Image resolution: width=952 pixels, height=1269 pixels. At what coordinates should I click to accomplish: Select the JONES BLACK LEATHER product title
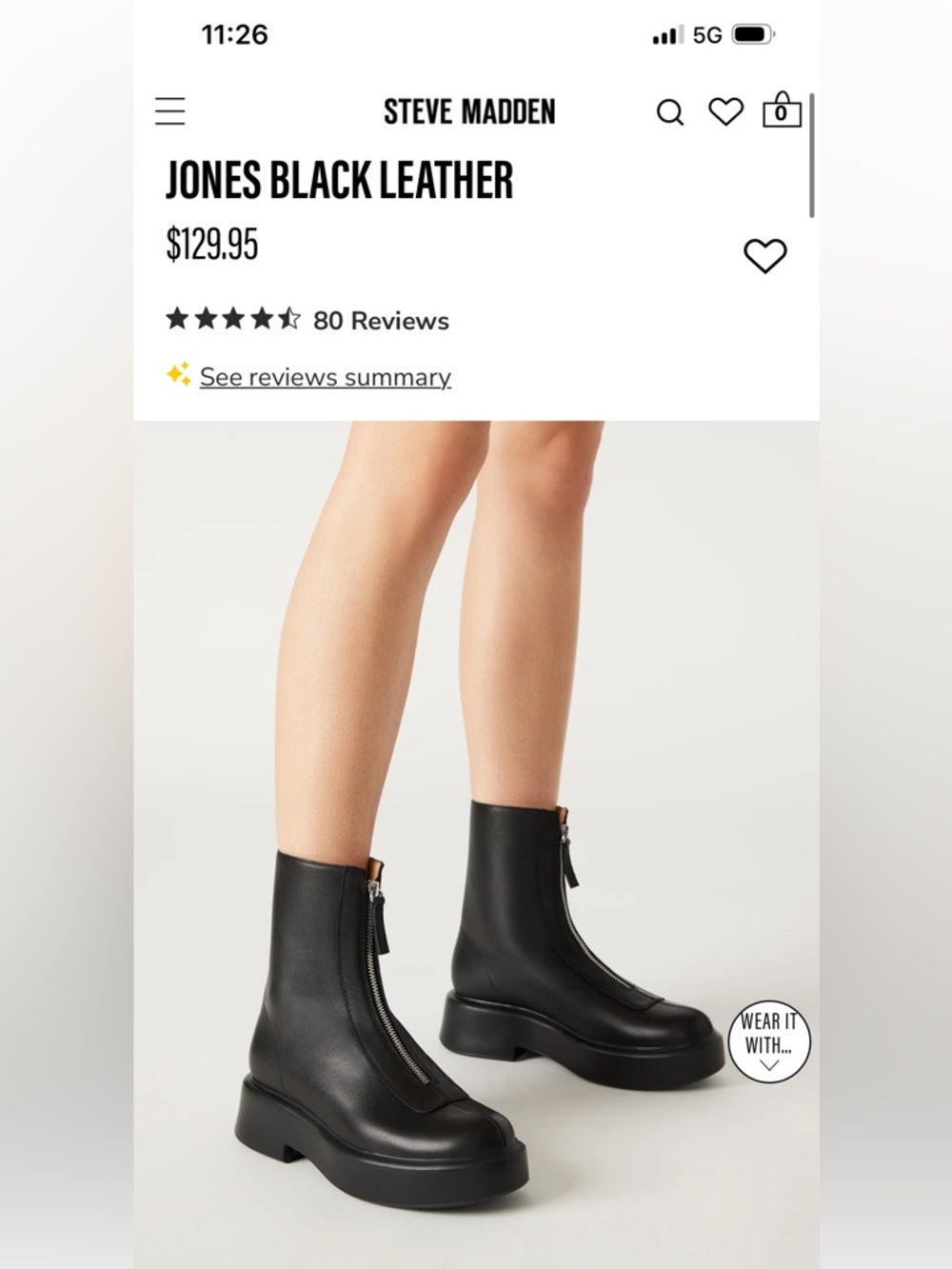340,179
